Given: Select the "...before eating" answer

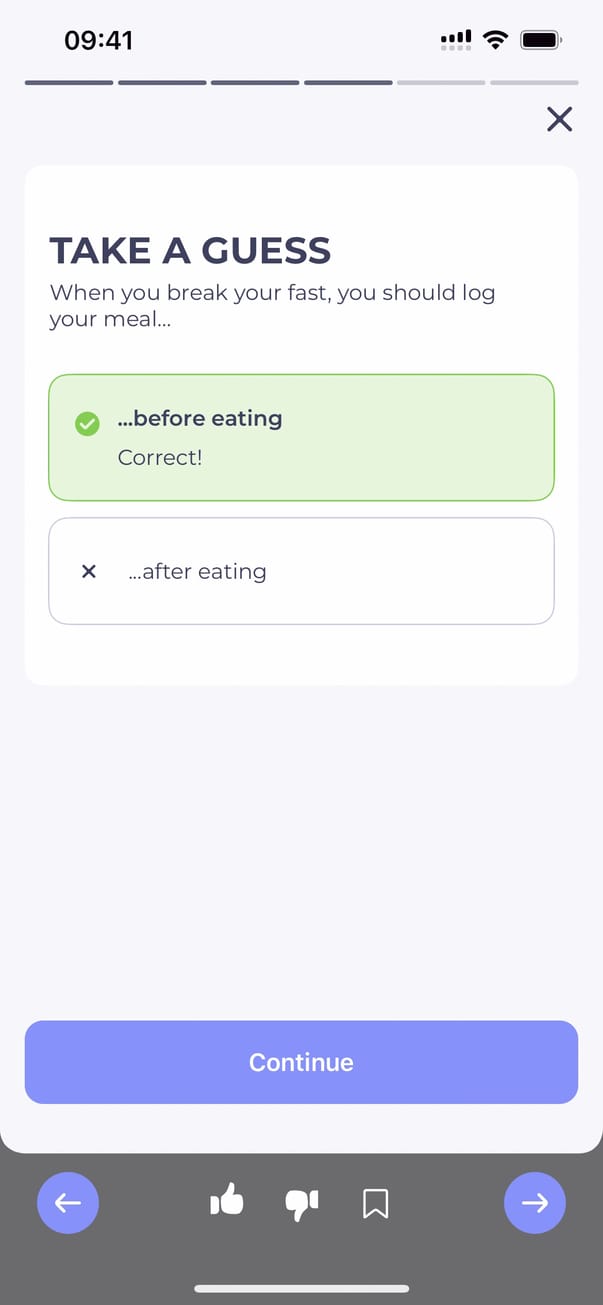Looking at the screenshot, I should pyautogui.click(x=301, y=437).
